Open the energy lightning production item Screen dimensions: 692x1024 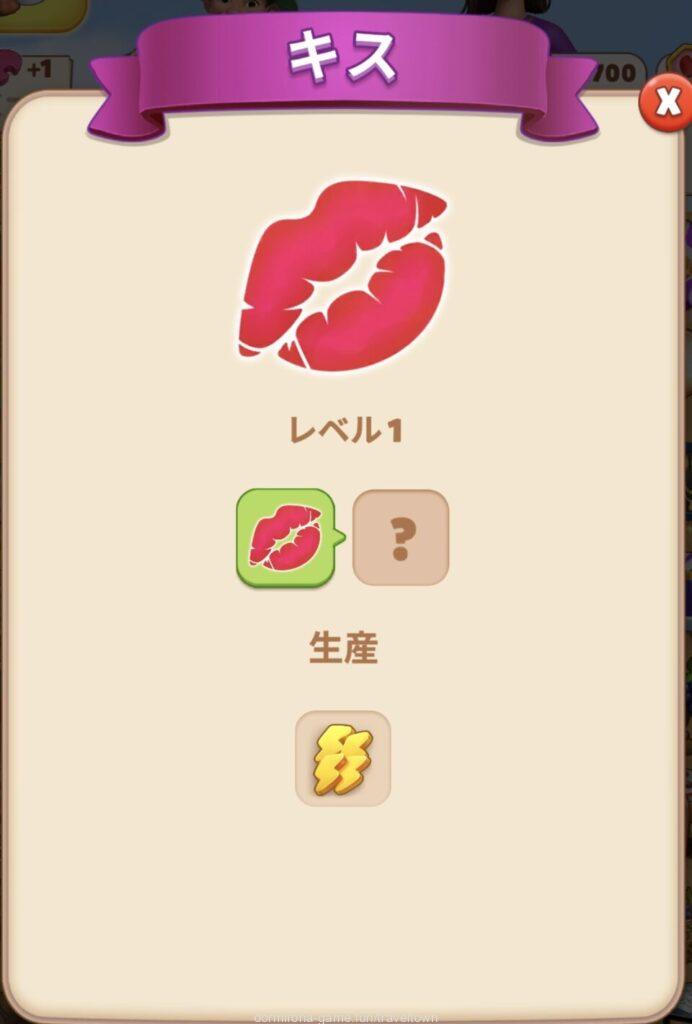click(x=343, y=758)
